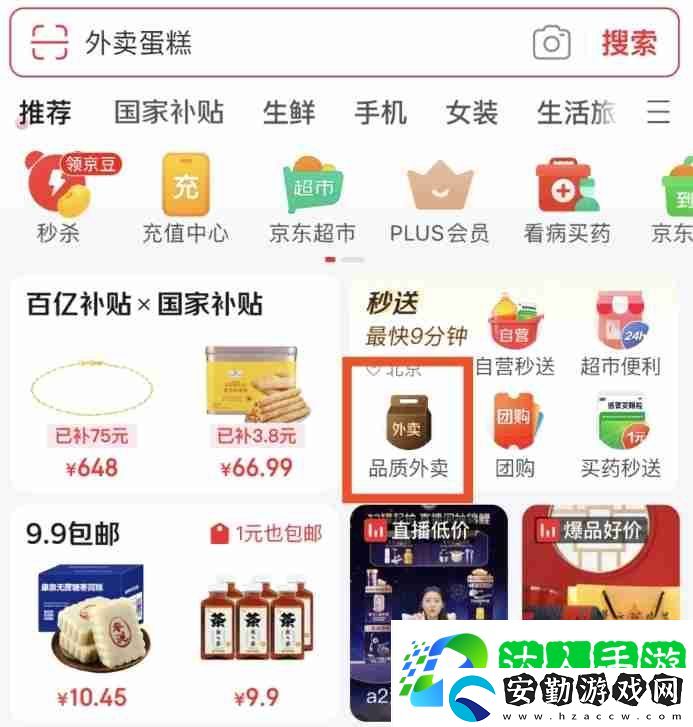
Task: Open the category menu icon
Action: pyautogui.click(x=657, y=111)
